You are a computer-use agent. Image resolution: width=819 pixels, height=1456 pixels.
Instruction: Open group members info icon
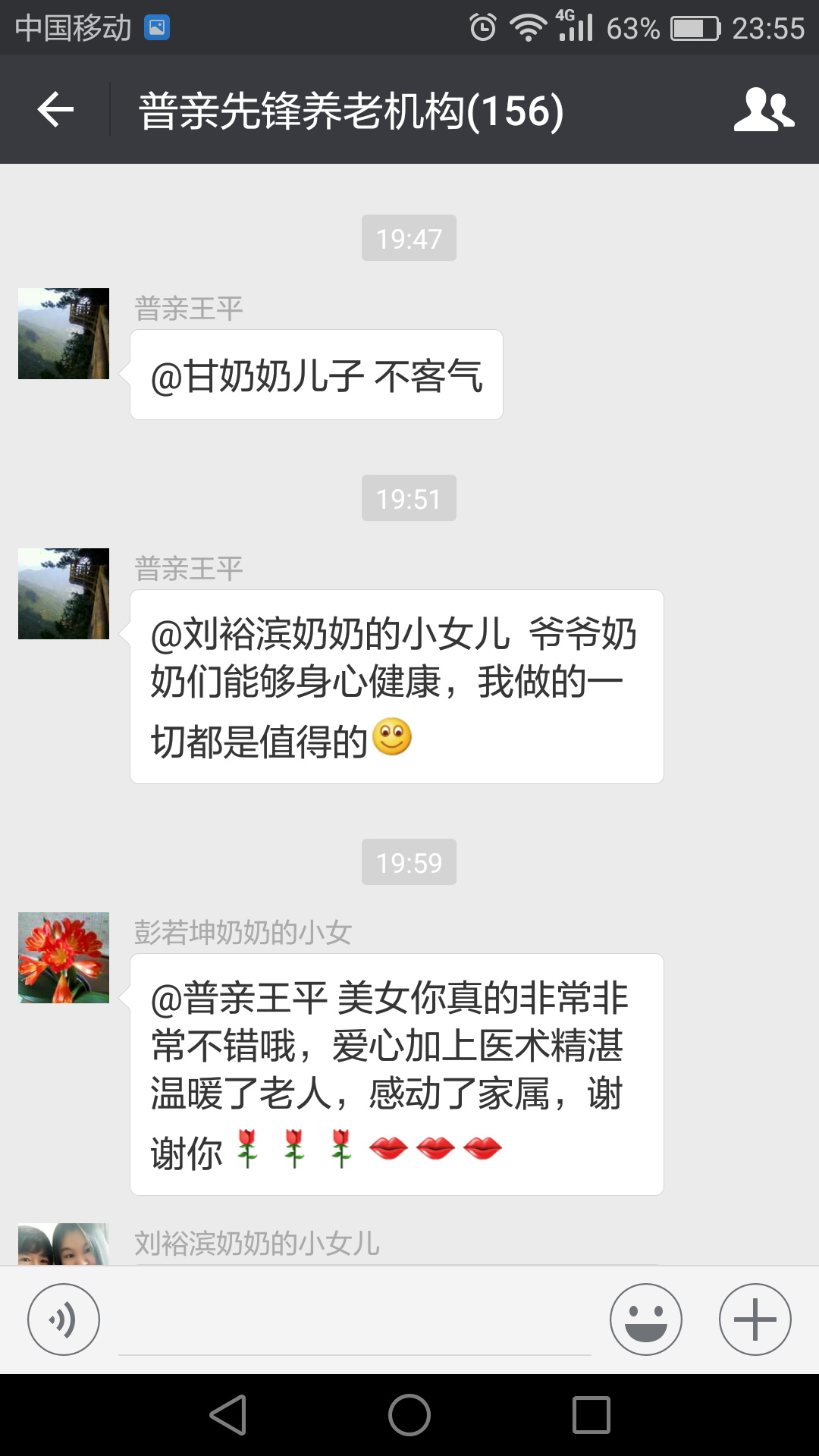tap(764, 110)
